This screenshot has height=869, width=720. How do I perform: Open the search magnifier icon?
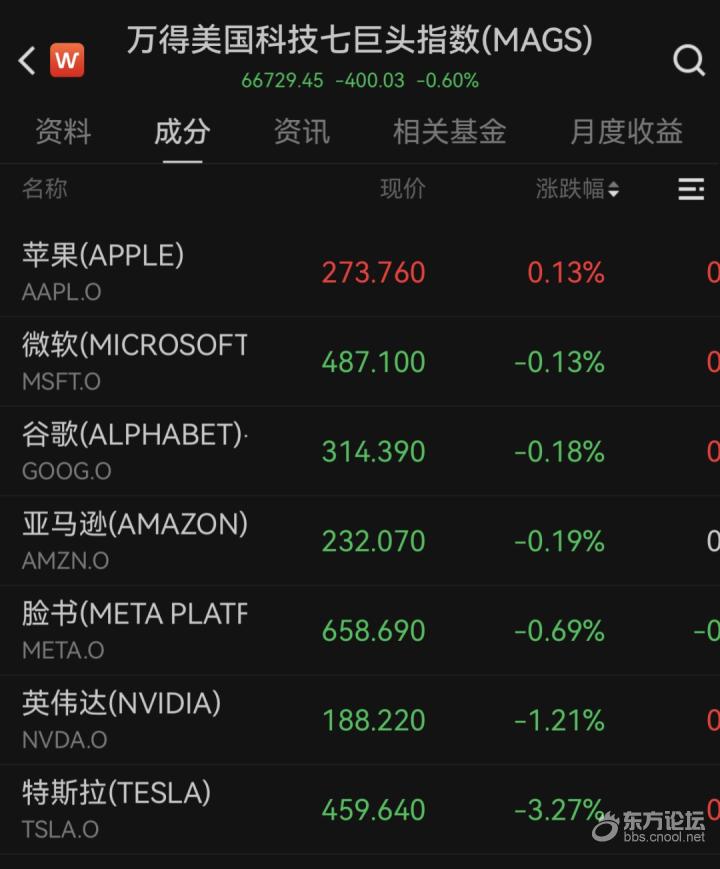[x=689, y=60]
